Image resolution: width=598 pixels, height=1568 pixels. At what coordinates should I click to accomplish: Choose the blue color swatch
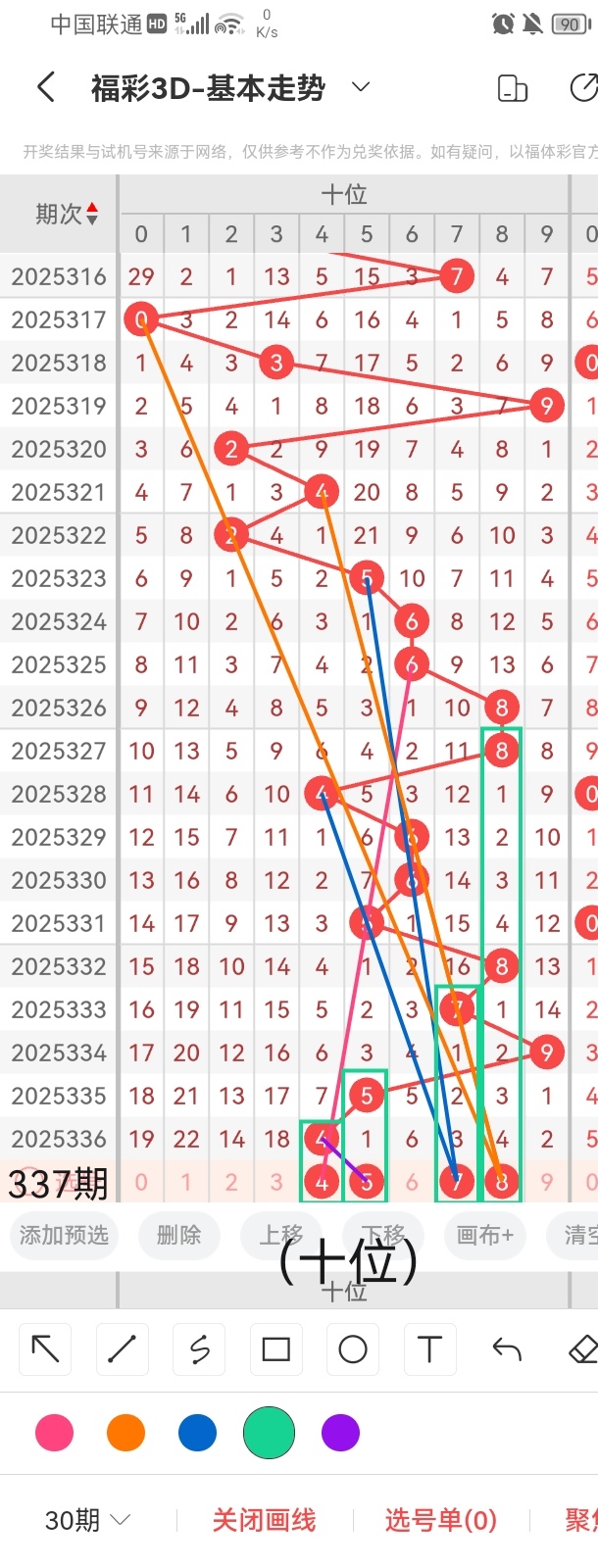point(197,1433)
